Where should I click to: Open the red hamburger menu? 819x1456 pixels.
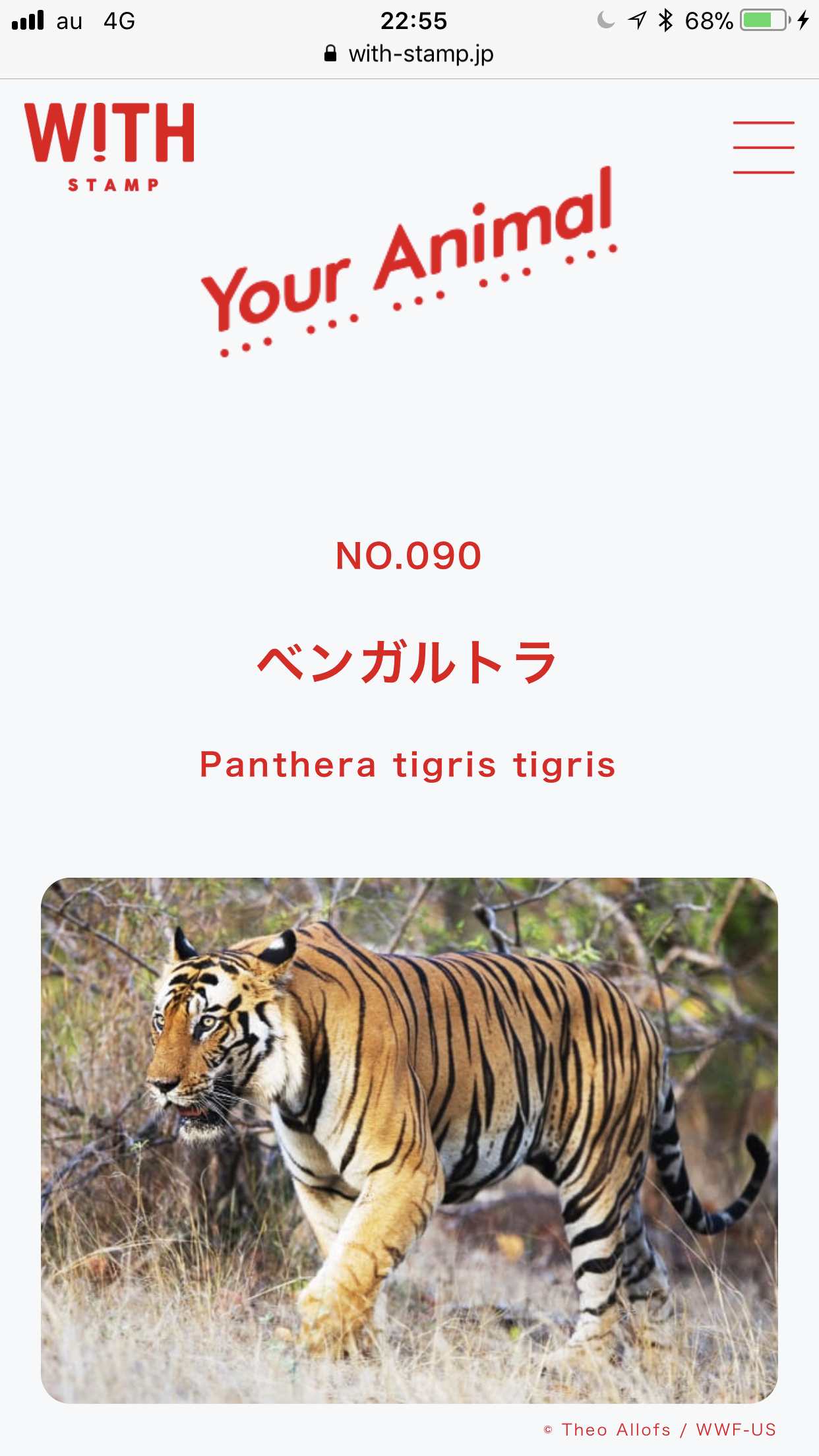763,148
